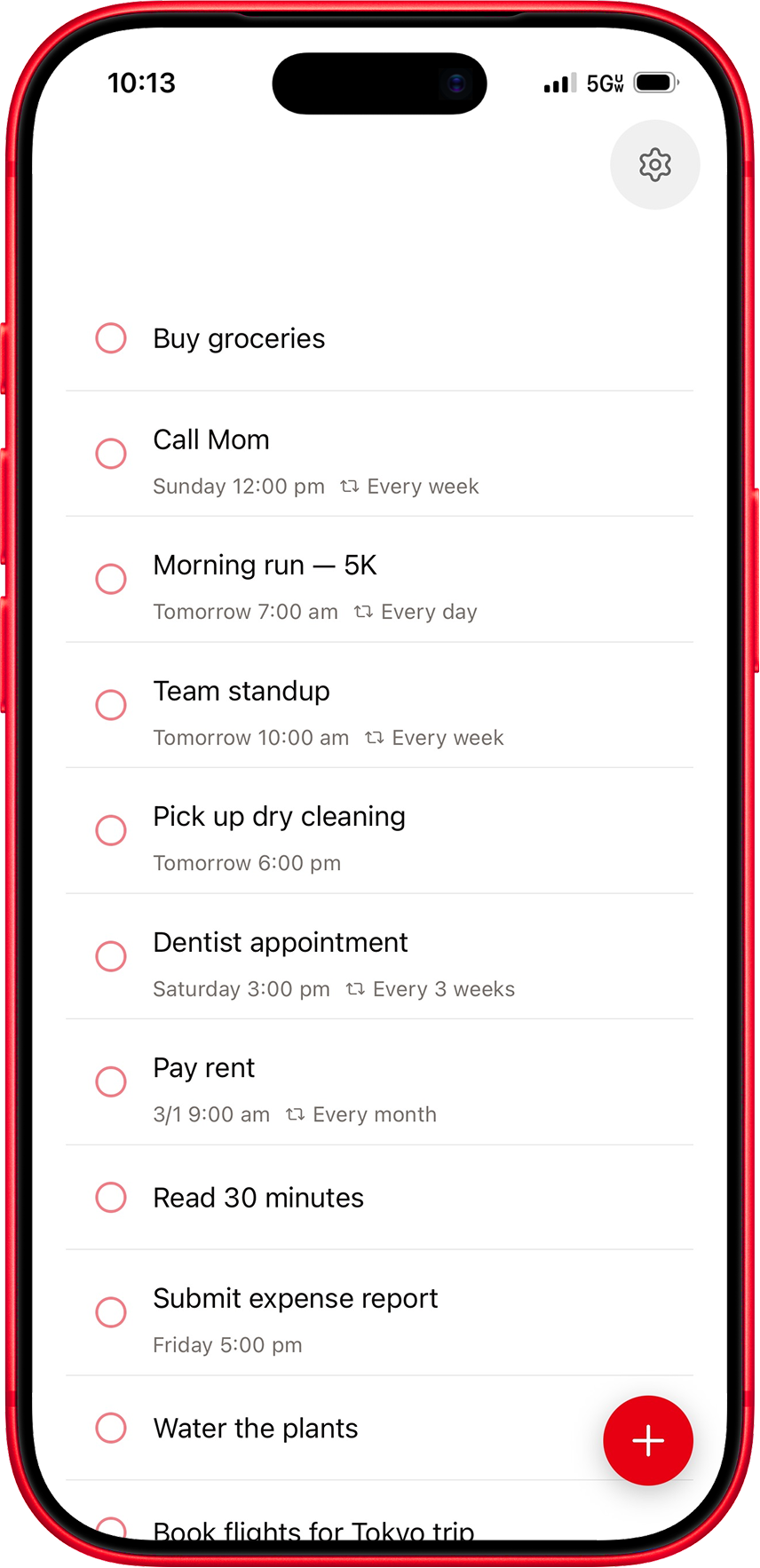Add a new task with plus button
760x1568 pixels.
point(647,1440)
